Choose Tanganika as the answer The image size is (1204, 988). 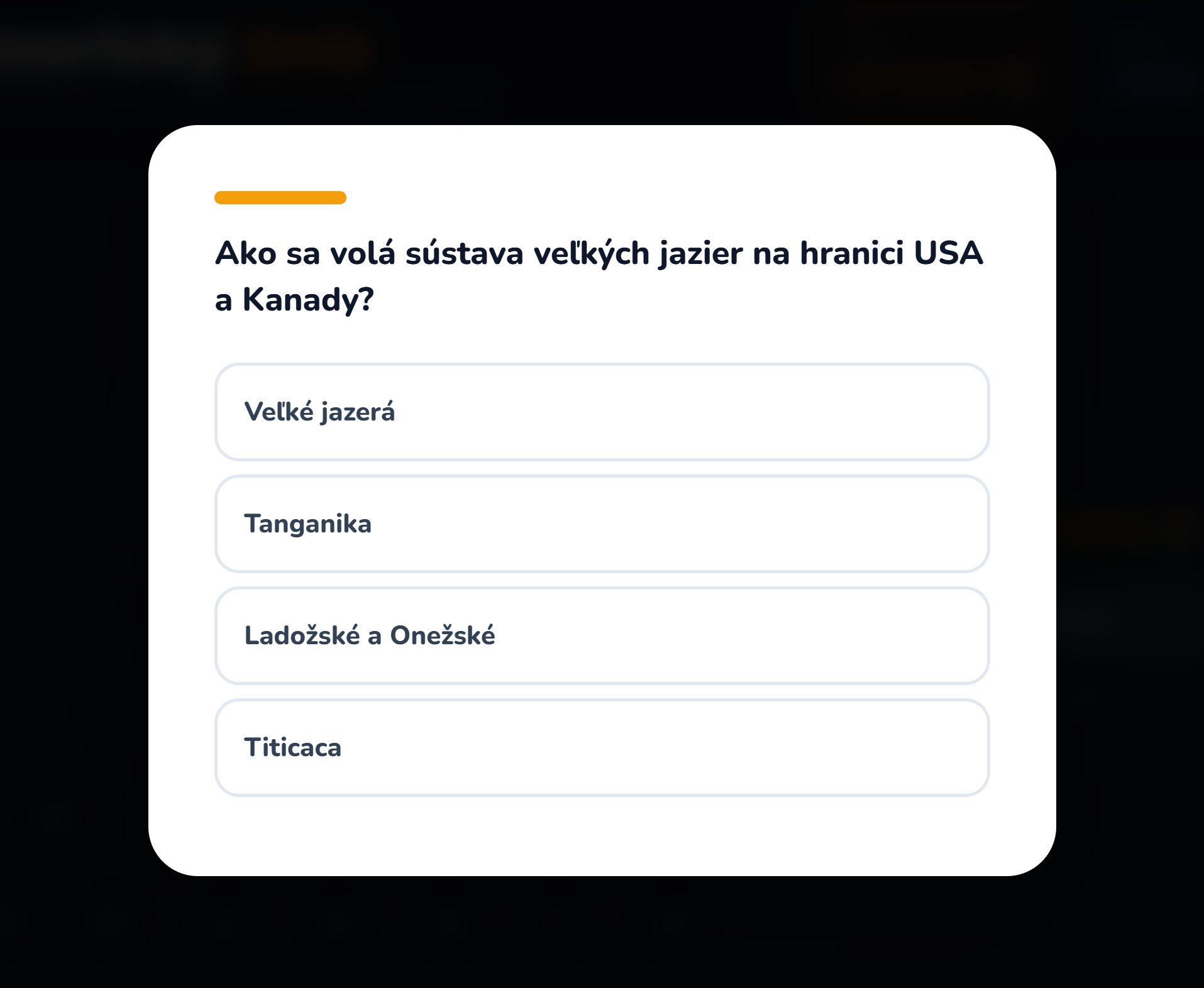click(x=602, y=524)
